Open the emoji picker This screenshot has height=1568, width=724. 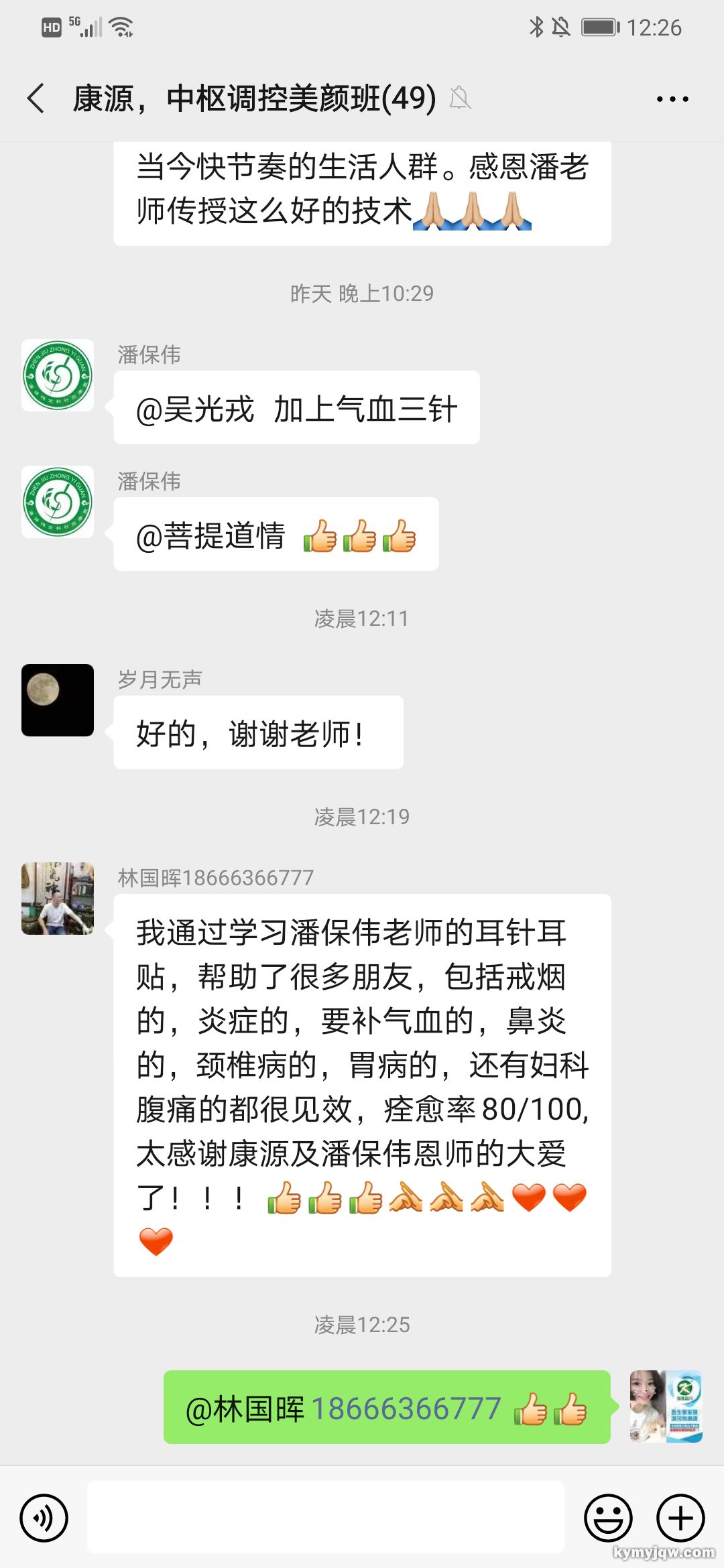pos(608,1518)
